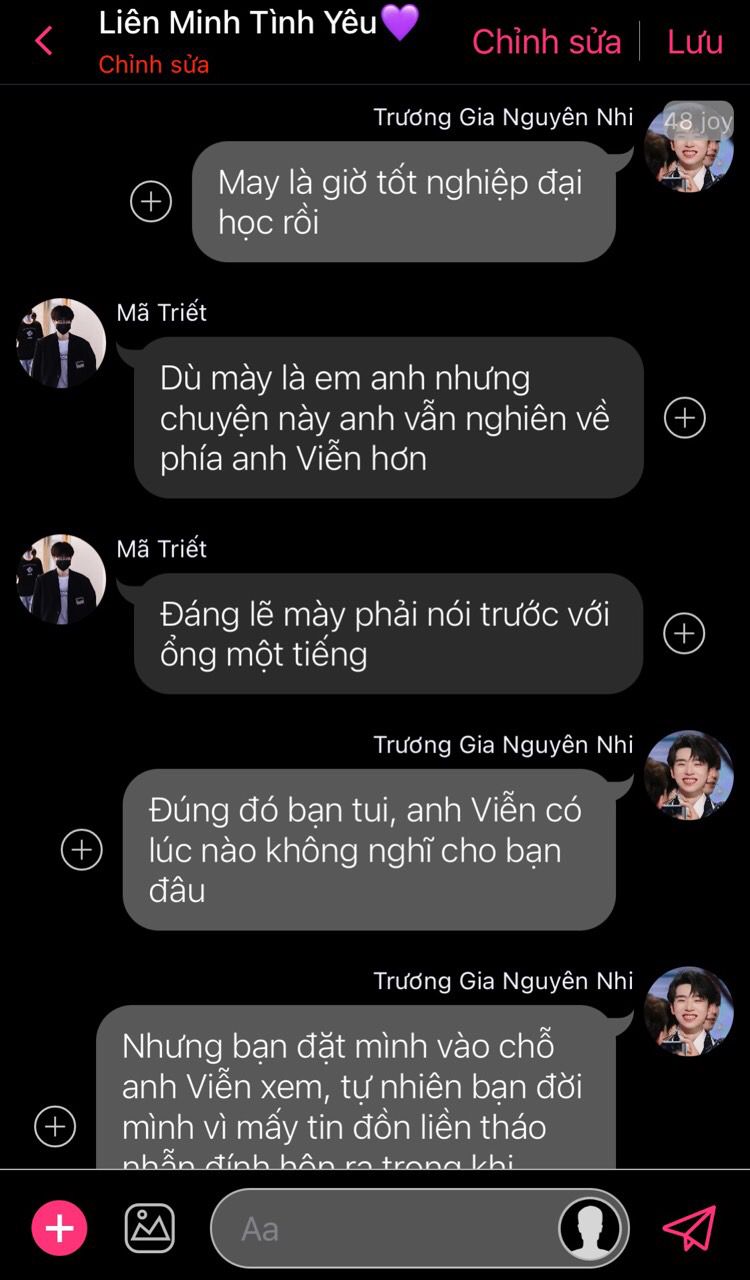Tap plus next to "May là giờ tốt nghiệp"

pos(151,202)
